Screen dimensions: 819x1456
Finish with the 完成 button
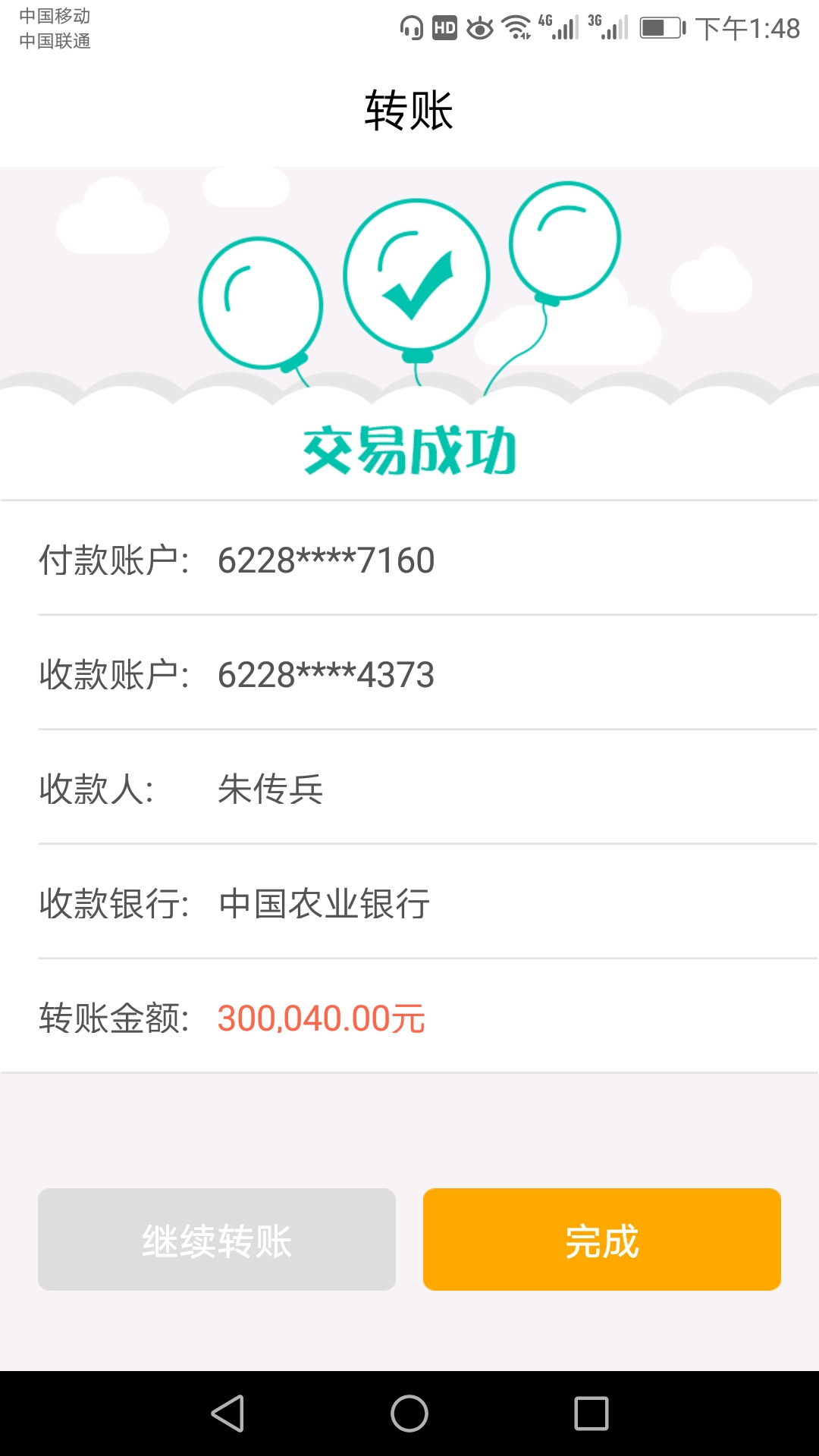click(601, 1239)
